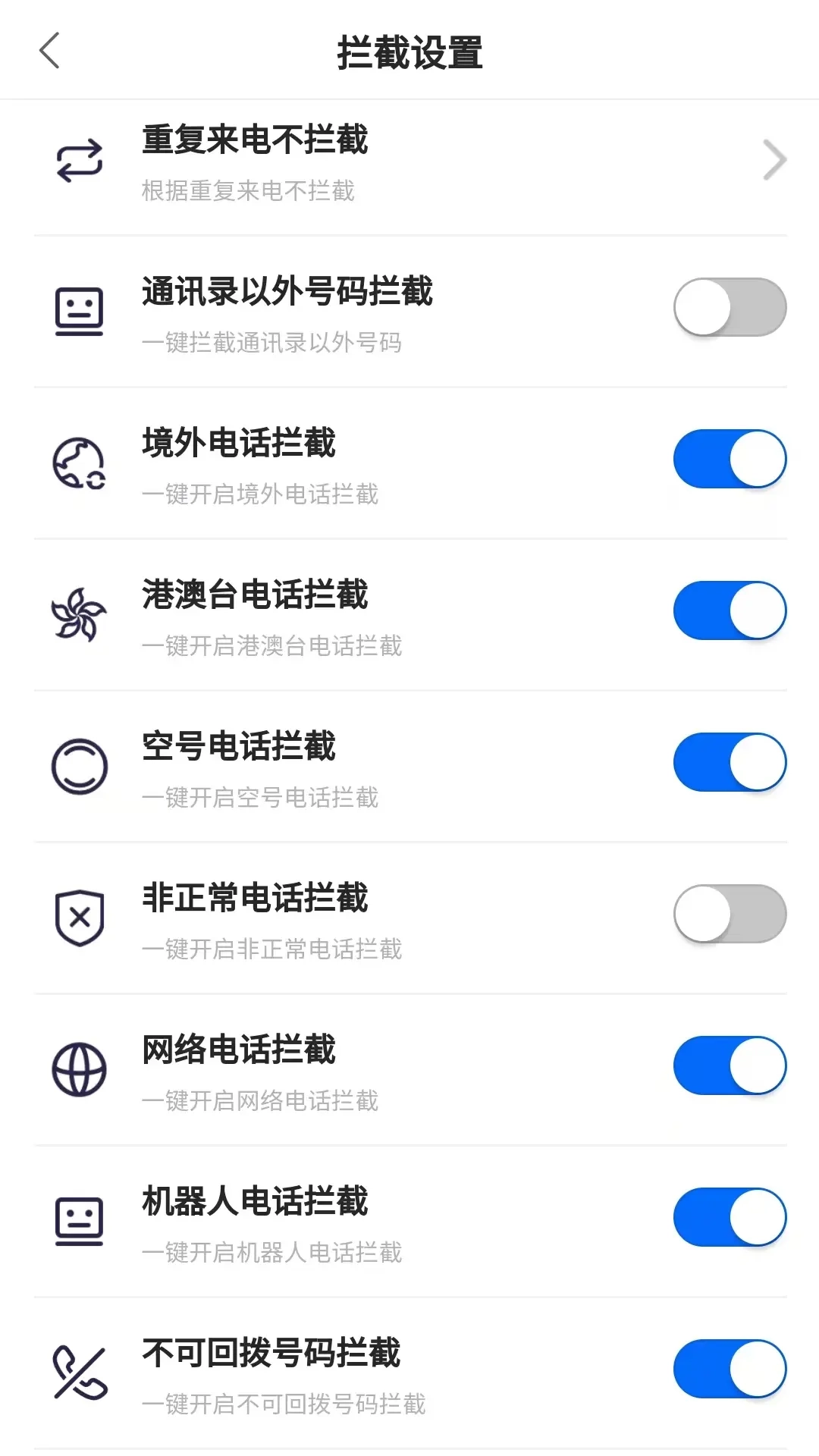819x1456 pixels.
Task: Click the repeat-call icon beside 重复来电不拦截
Action: pyautogui.click(x=79, y=161)
